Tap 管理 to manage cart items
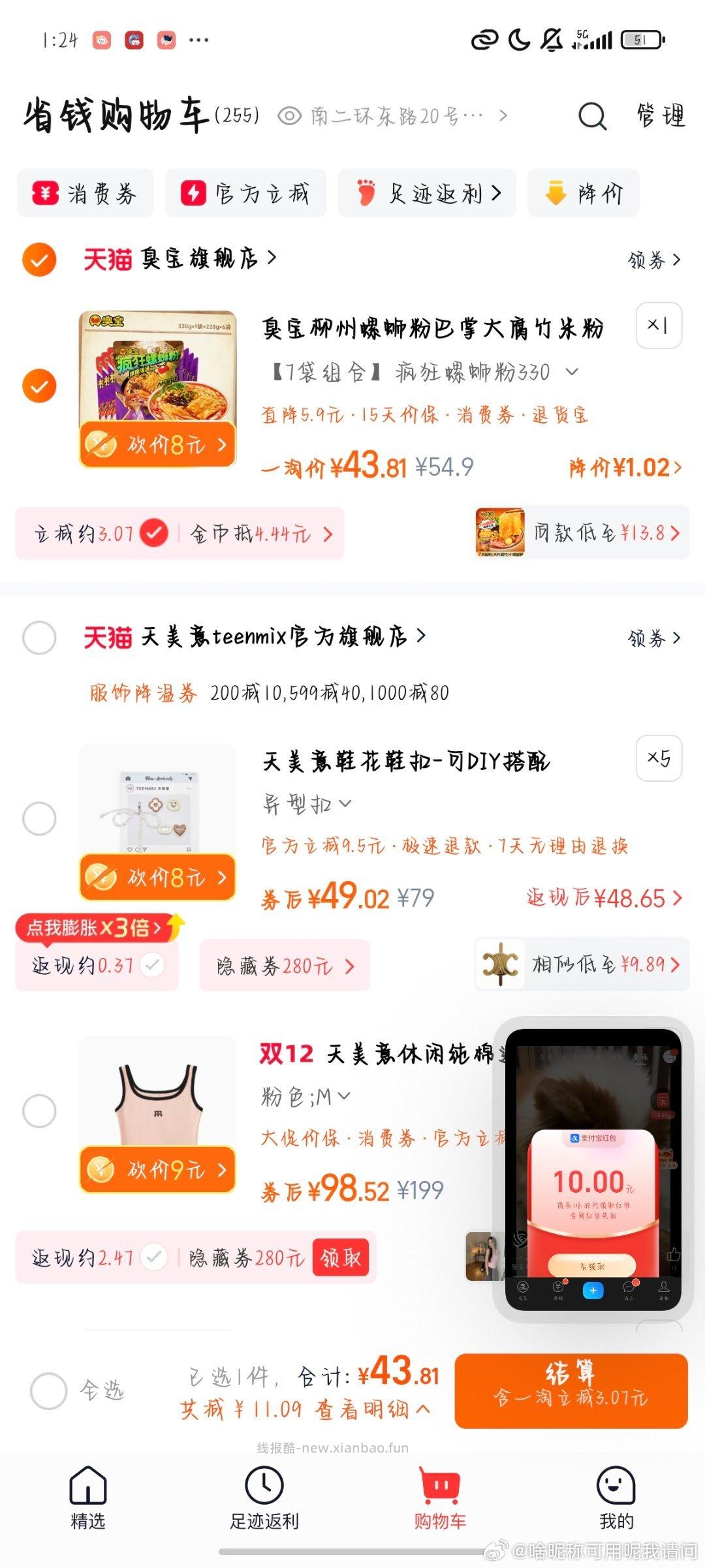705x1568 pixels. 660,115
